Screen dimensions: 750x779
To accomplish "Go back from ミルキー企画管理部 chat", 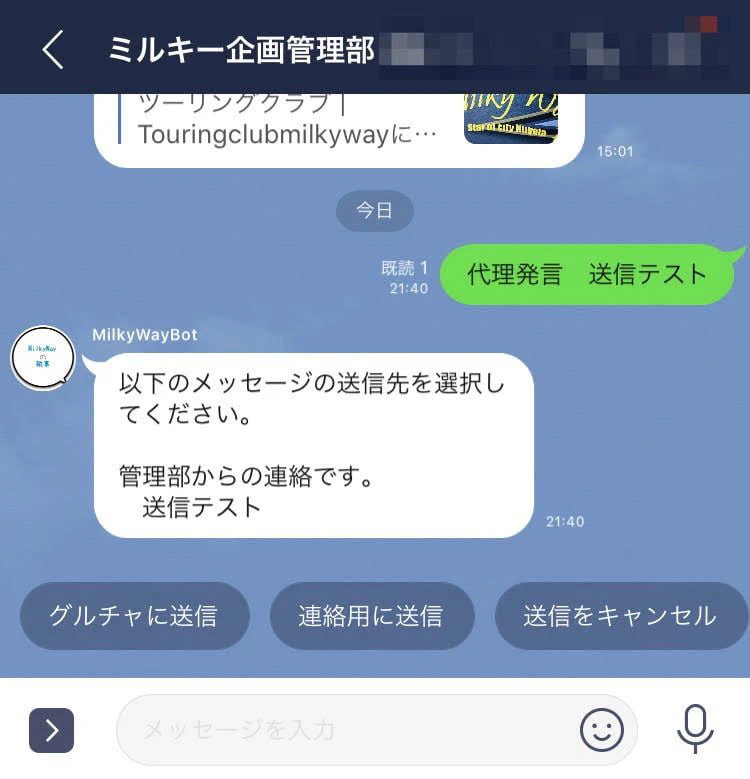I will [x=53, y=49].
